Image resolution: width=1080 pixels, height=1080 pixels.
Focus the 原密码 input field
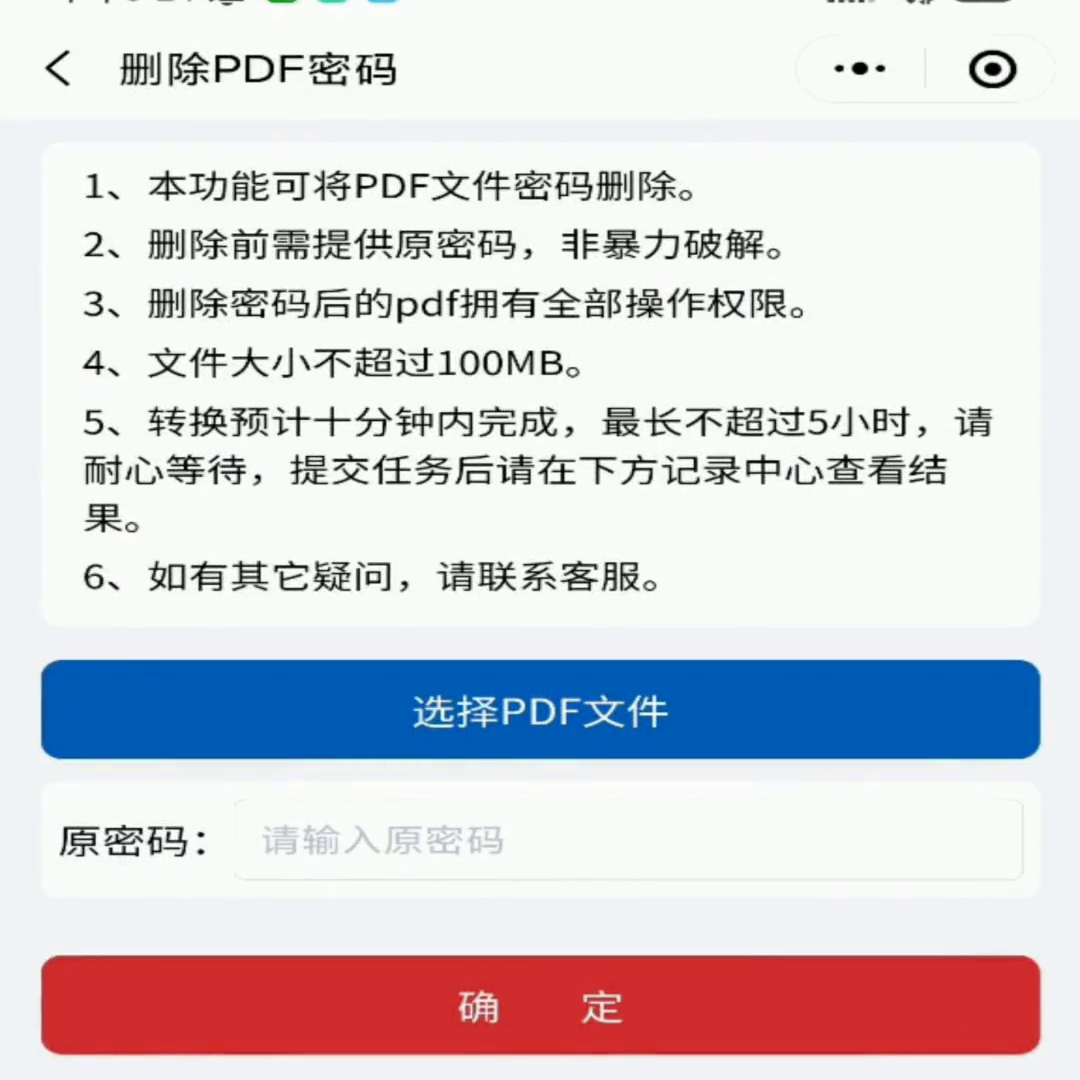(x=628, y=840)
